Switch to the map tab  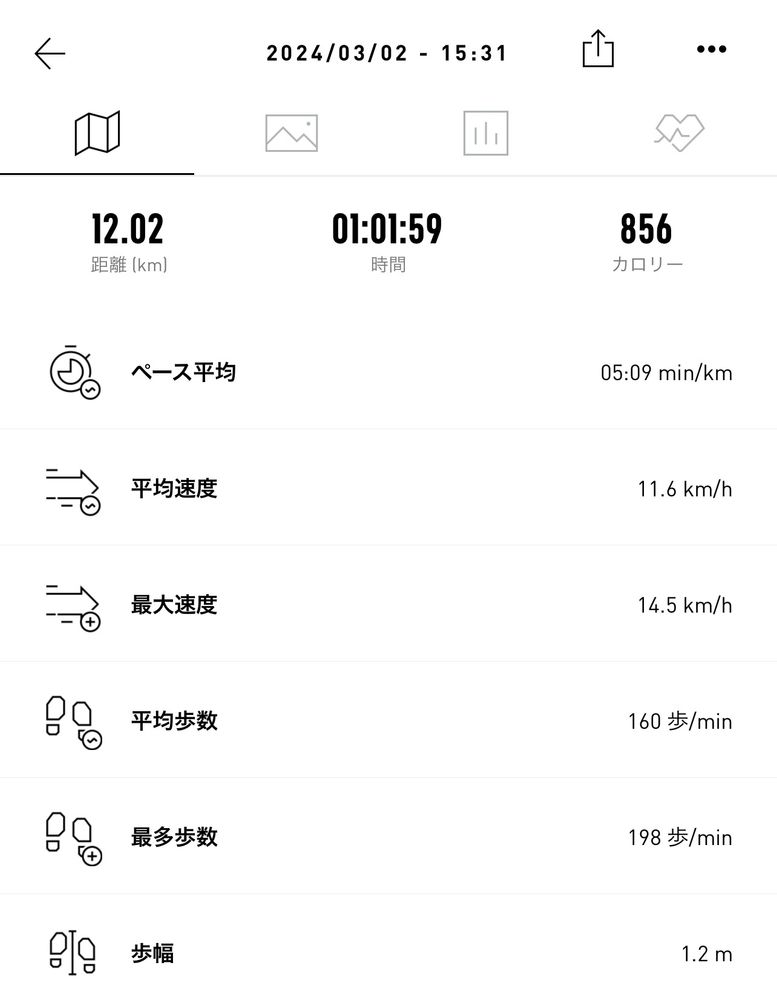(x=97, y=133)
